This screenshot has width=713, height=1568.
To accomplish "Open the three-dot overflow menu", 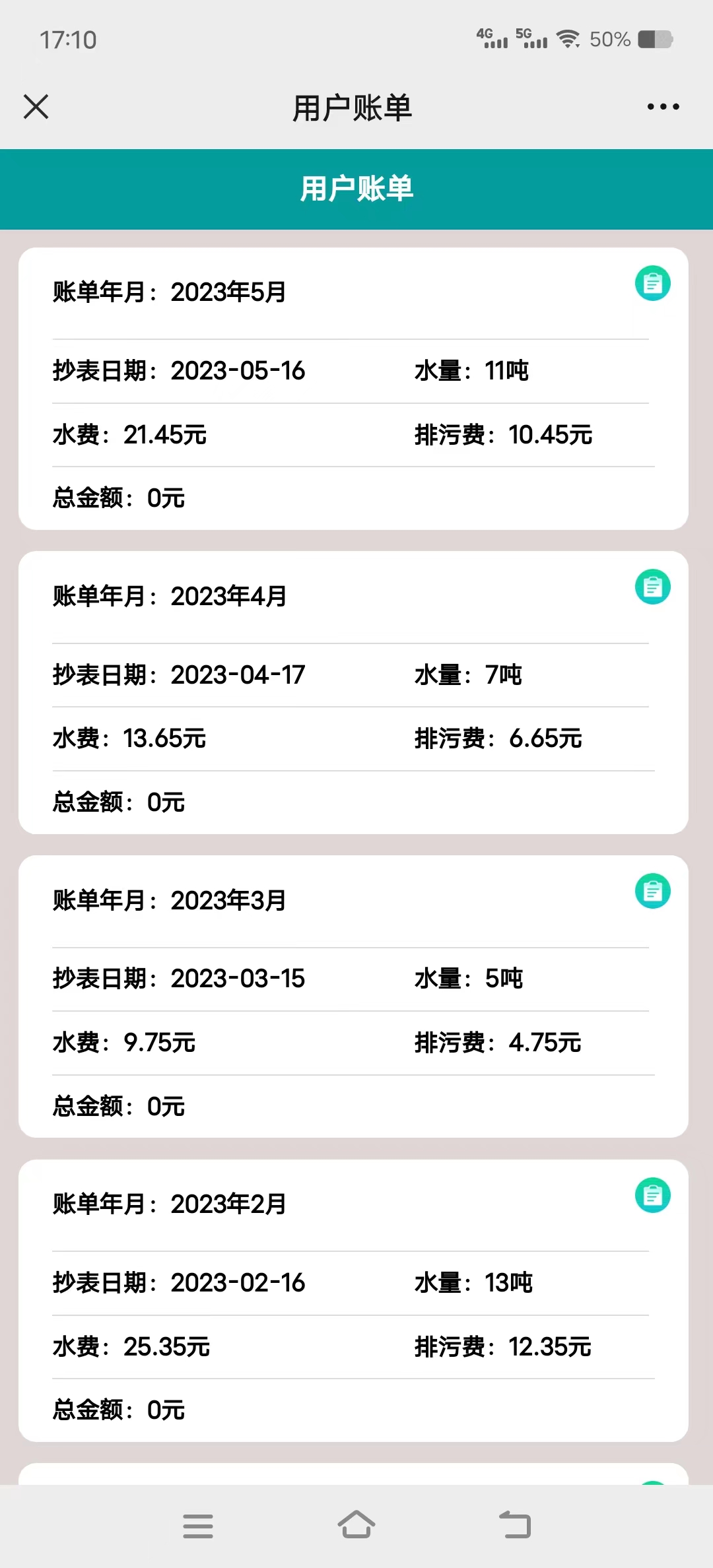I will [663, 106].
